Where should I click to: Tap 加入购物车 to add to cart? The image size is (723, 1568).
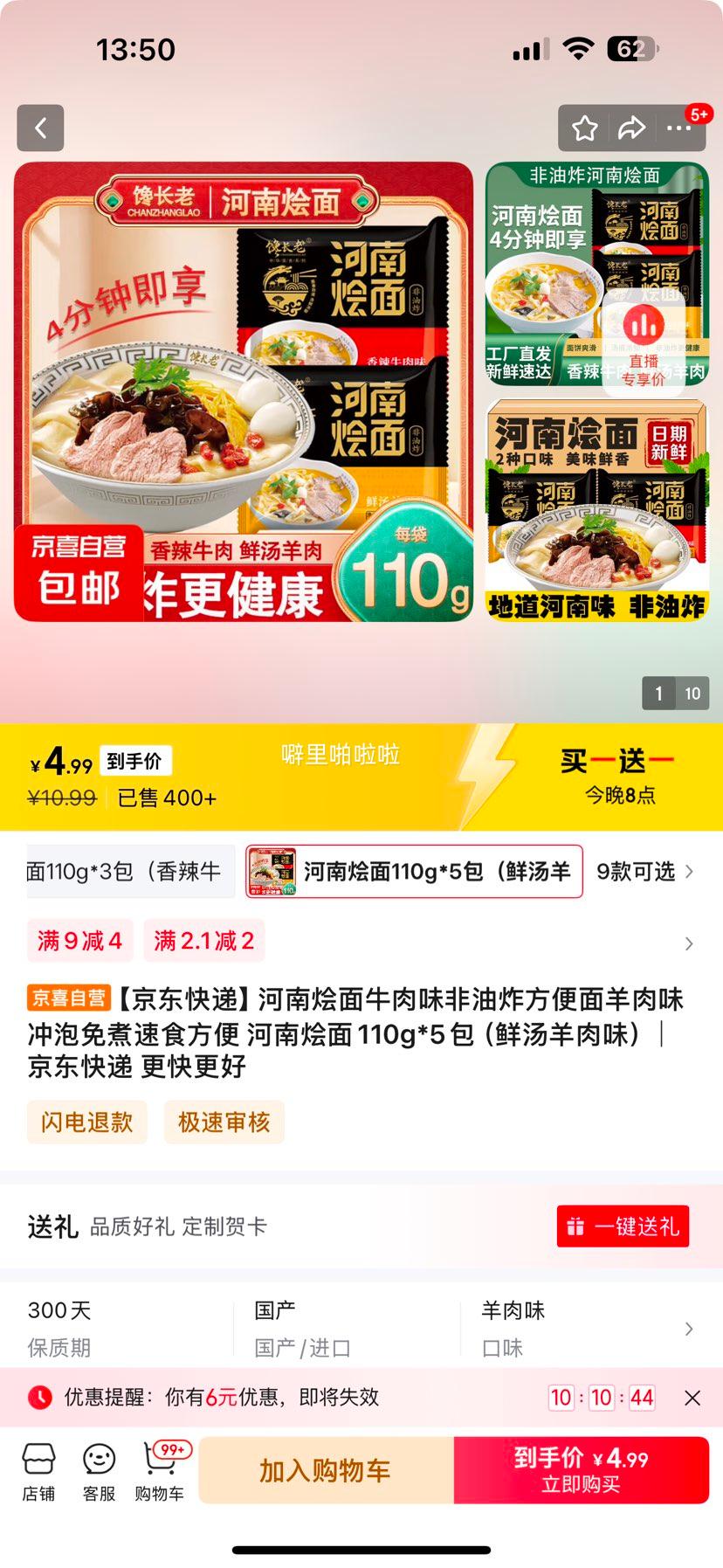[x=325, y=1470]
